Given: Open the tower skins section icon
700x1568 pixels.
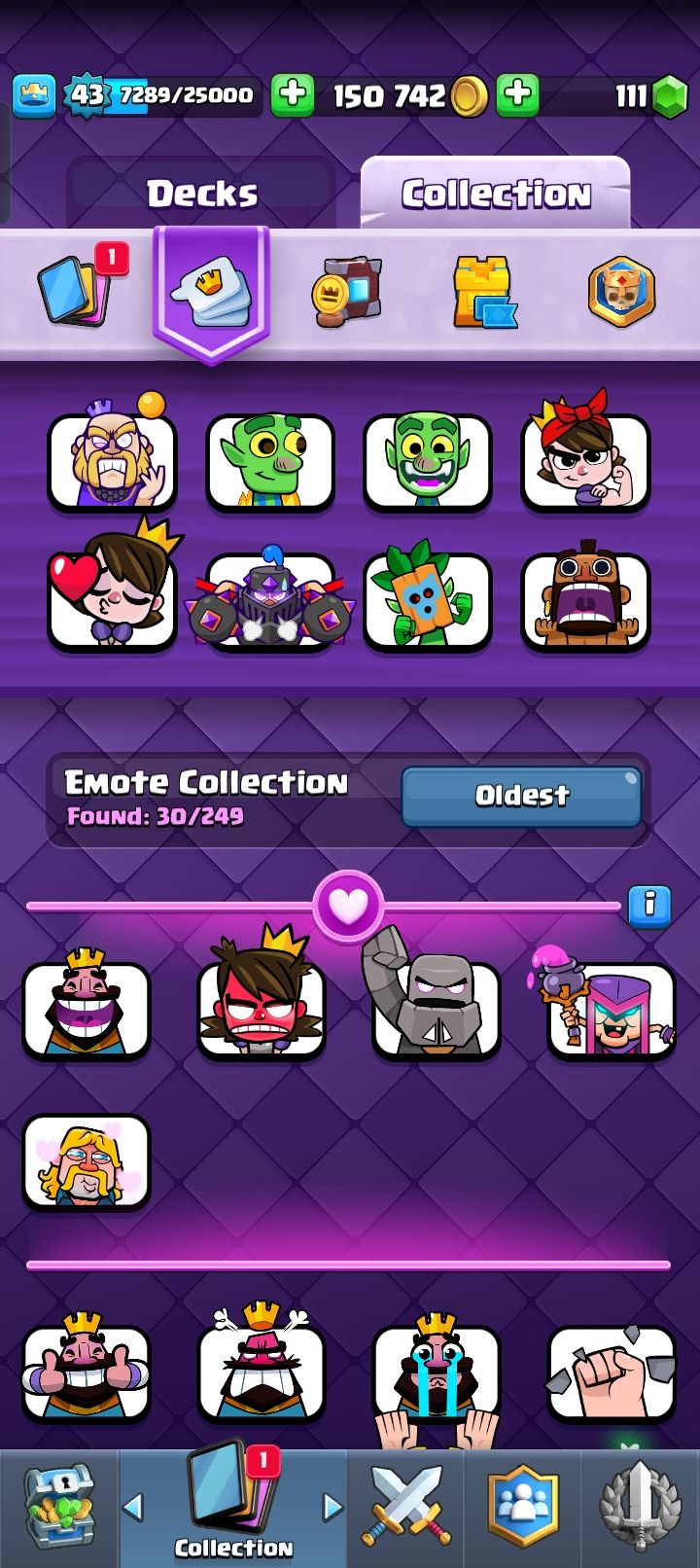Looking at the screenshot, I should pyautogui.click(x=483, y=292).
